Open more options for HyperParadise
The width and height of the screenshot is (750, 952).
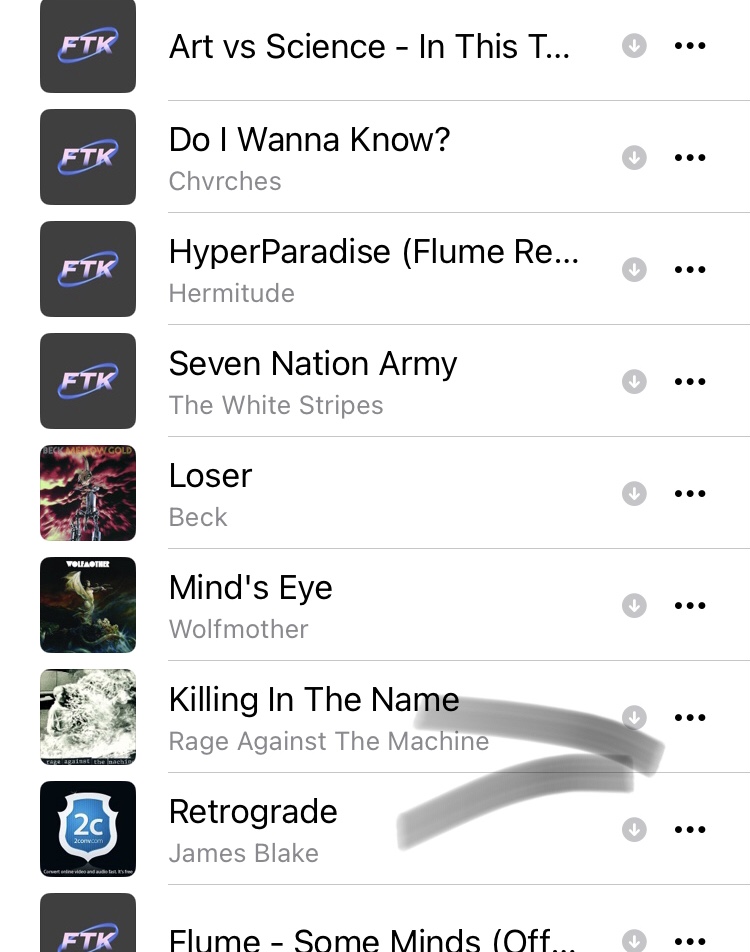pos(690,270)
